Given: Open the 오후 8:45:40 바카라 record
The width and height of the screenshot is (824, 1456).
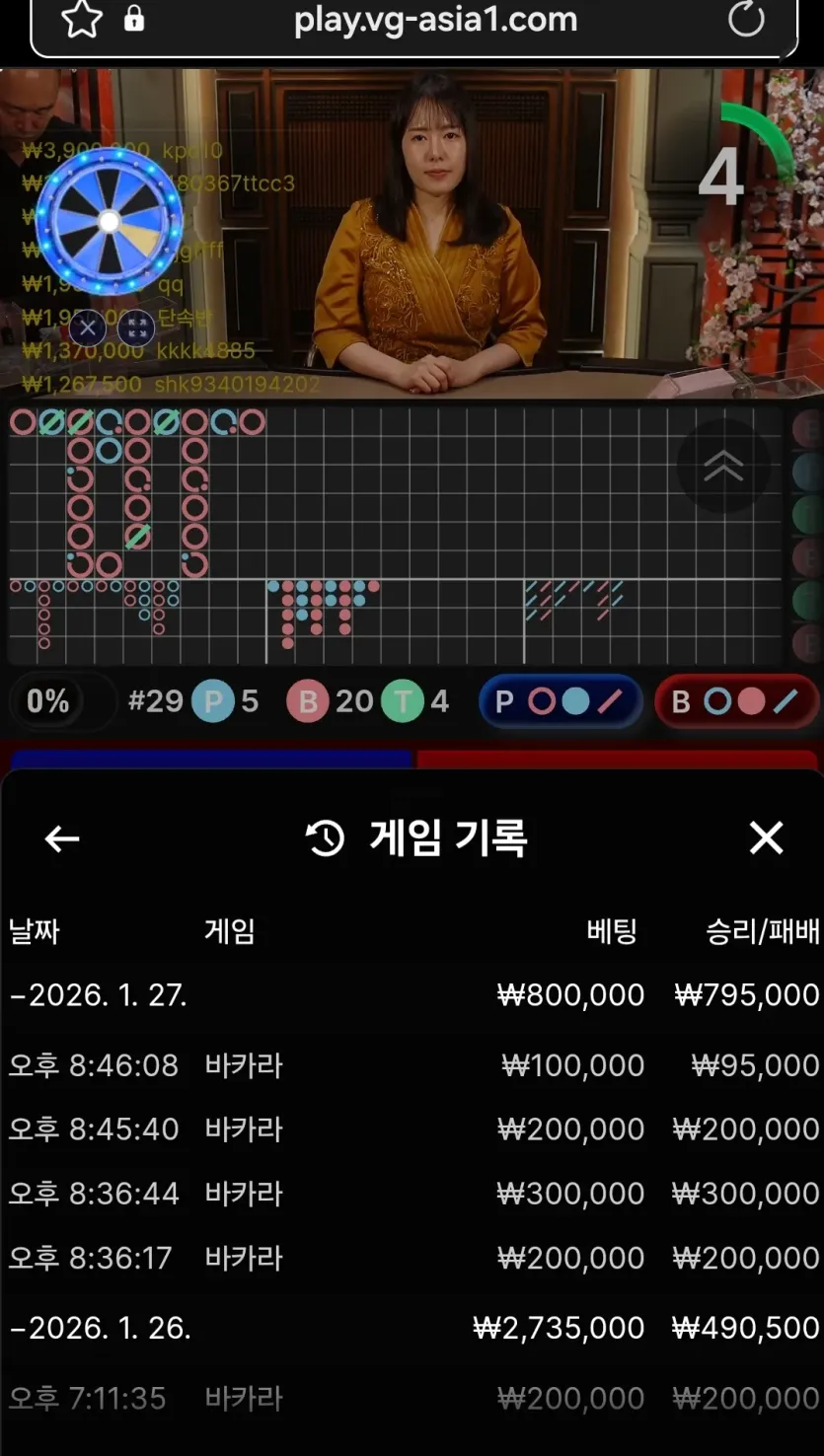Looking at the screenshot, I should (412, 1128).
